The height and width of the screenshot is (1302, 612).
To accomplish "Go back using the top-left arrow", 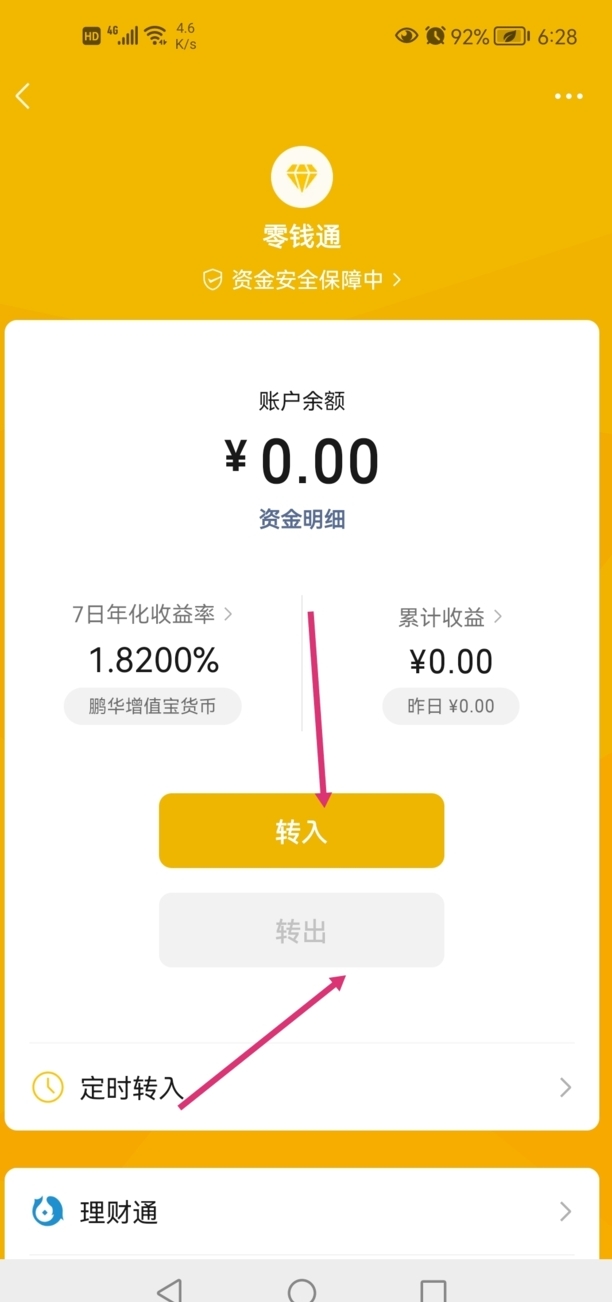I will [x=24, y=96].
